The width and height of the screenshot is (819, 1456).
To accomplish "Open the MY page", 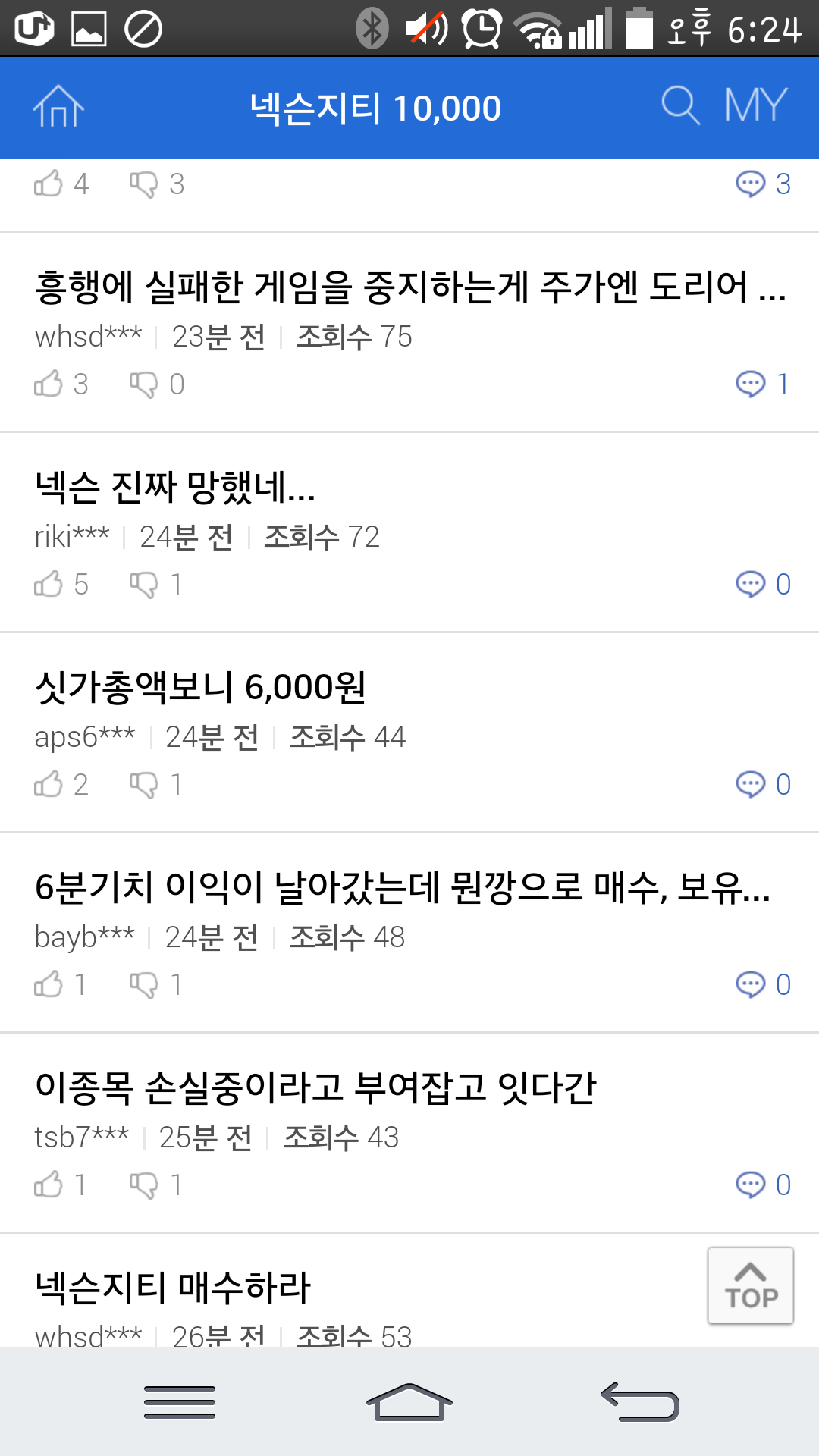I will pos(756,105).
